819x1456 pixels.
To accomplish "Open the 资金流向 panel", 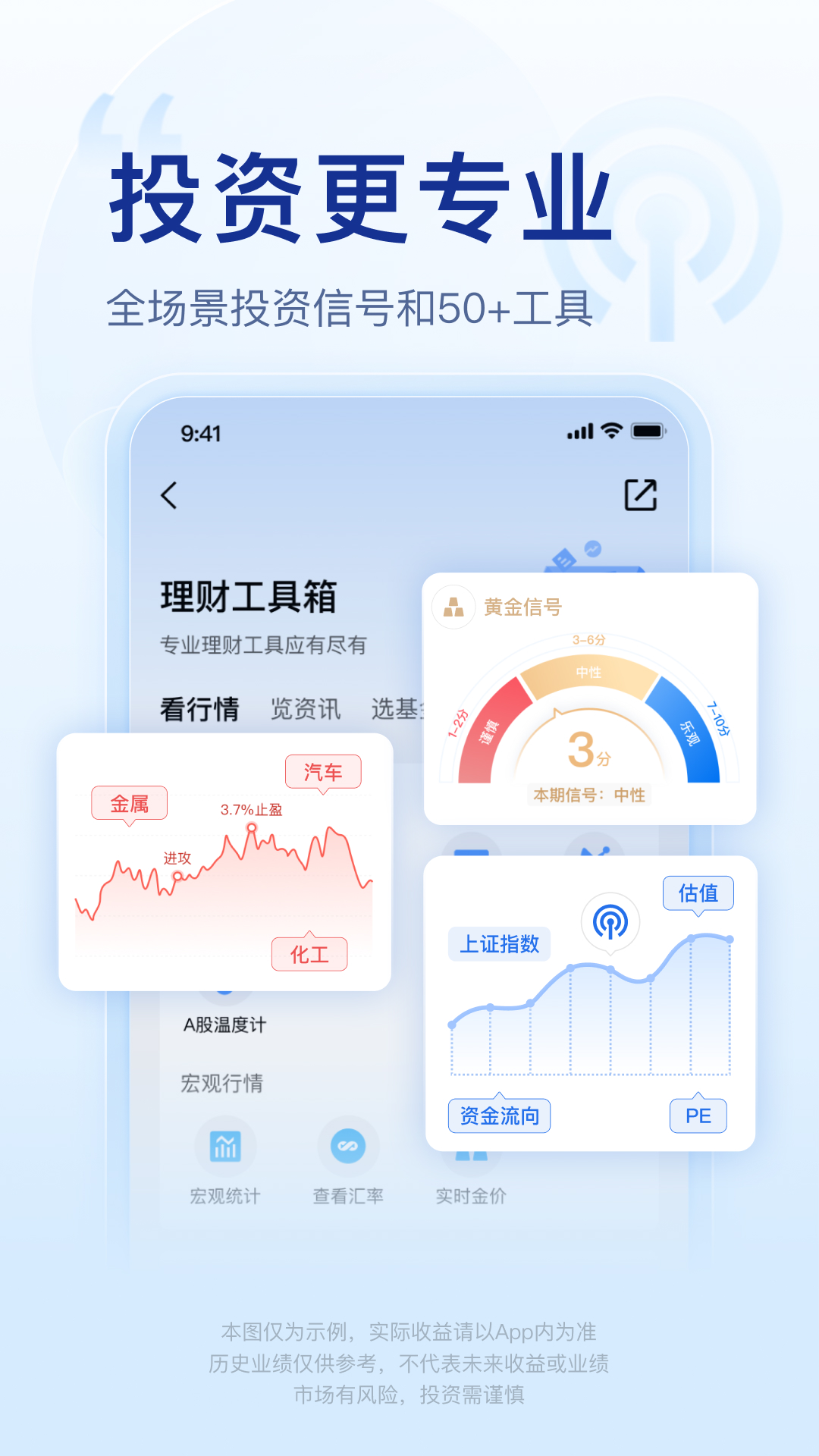I will 500,1116.
